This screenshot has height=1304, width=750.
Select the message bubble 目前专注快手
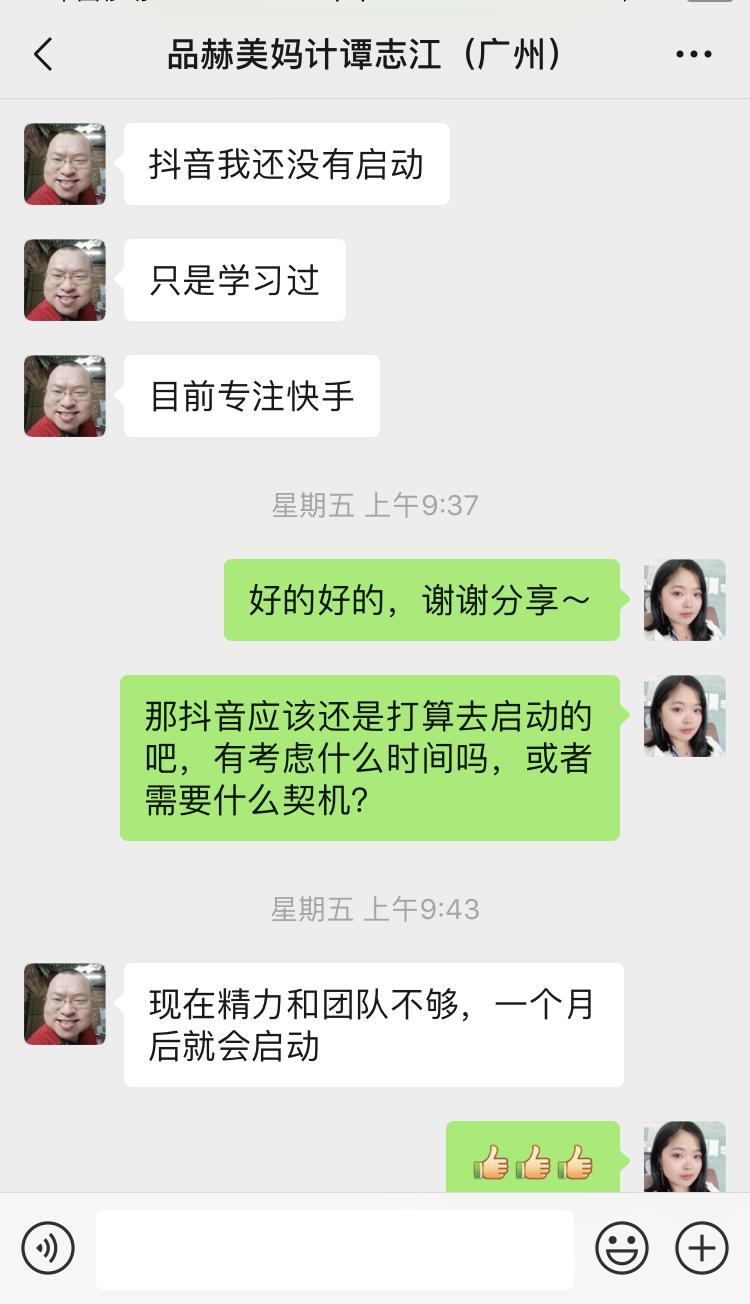point(251,396)
